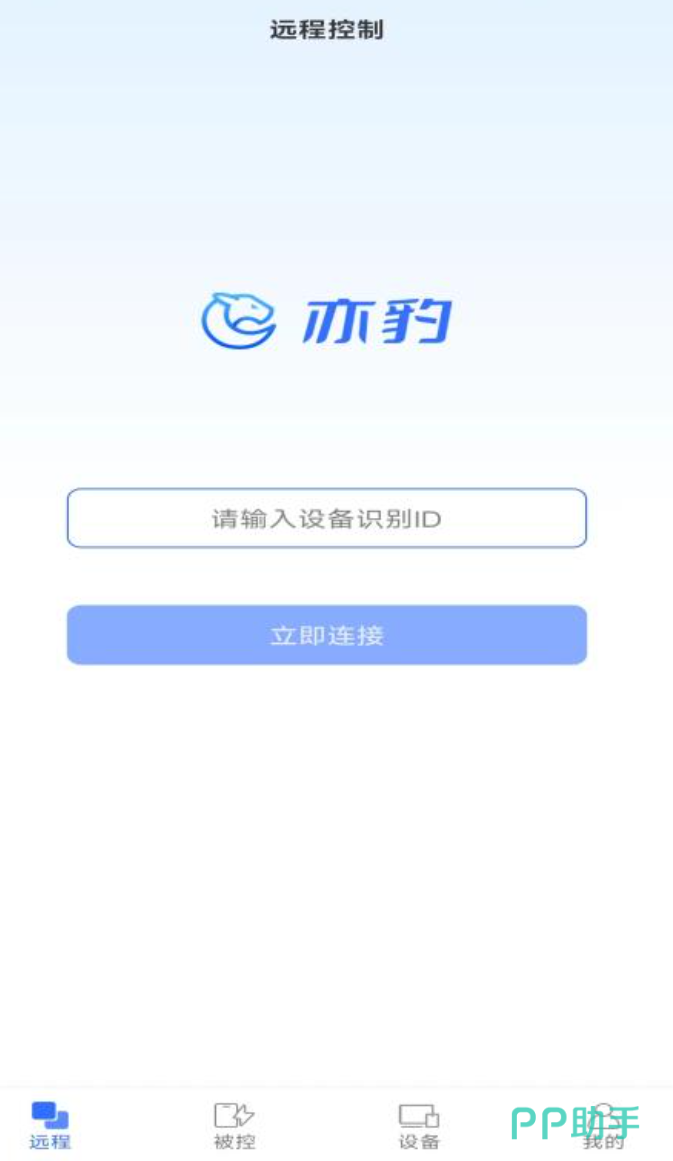This screenshot has width=673, height=1161.
Task: Switch to the 远程 tab
Action: coord(50,1124)
